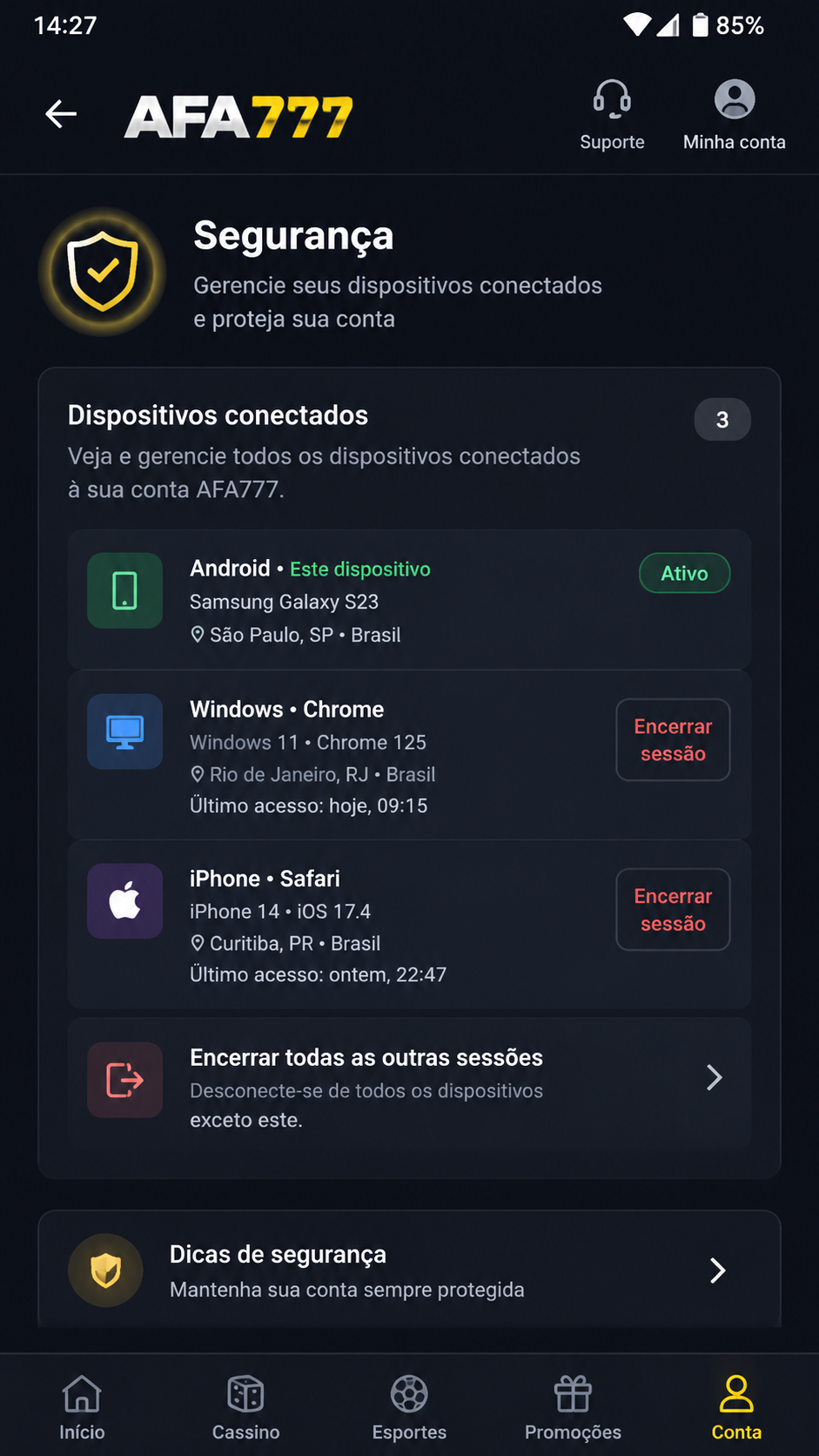End the iPhone Safari session
Image resolution: width=819 pixels, height=1456 pixels.
coord(673,910)
